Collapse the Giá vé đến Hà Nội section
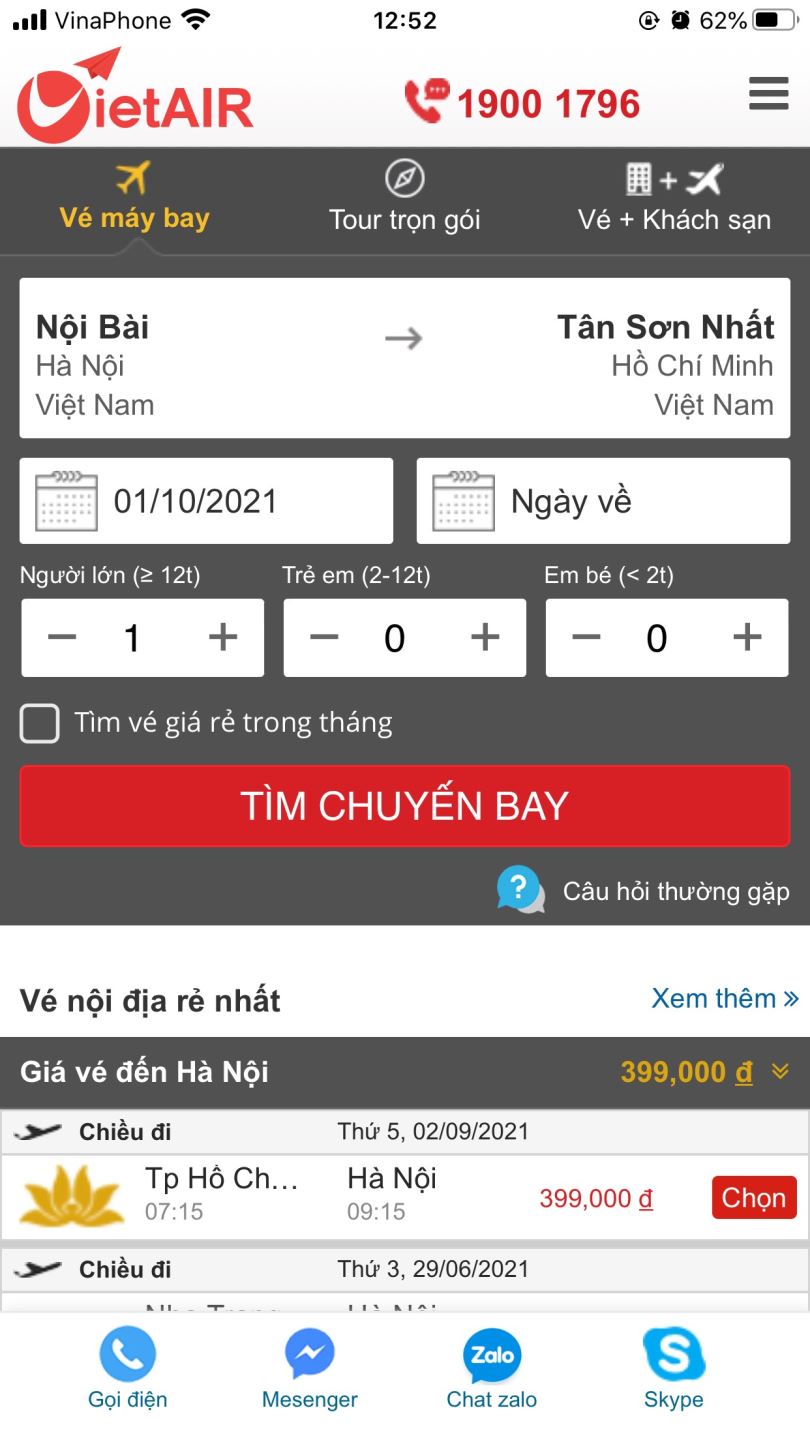This screenshot has height=1440, width=810. pos(781,1072)
